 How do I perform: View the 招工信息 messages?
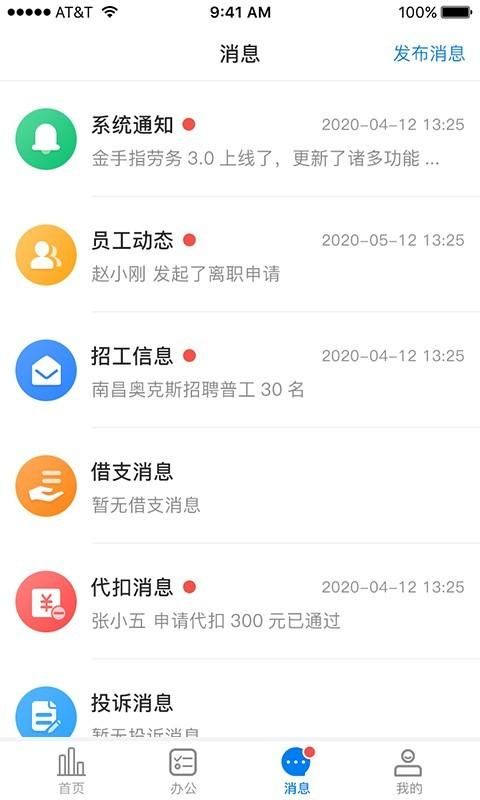pyautogui.click(x=240, y=370)
